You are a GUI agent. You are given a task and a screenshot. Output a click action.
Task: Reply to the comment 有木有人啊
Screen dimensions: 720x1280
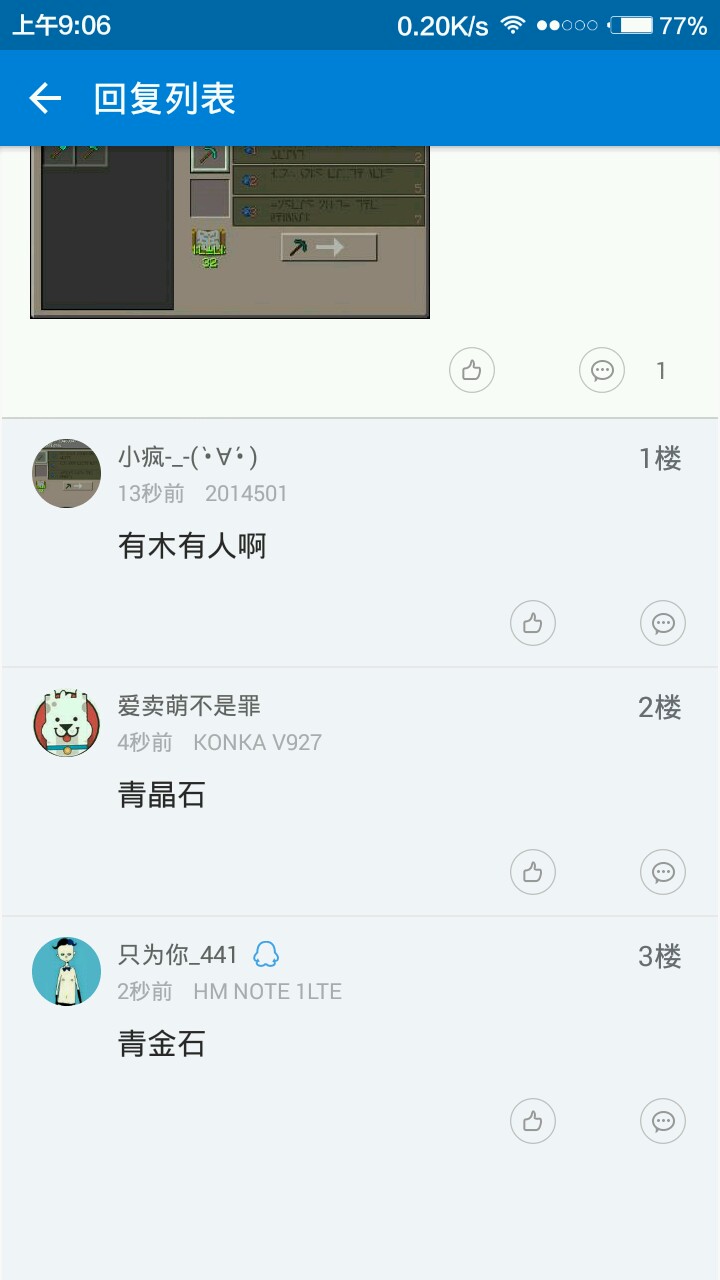662,623
